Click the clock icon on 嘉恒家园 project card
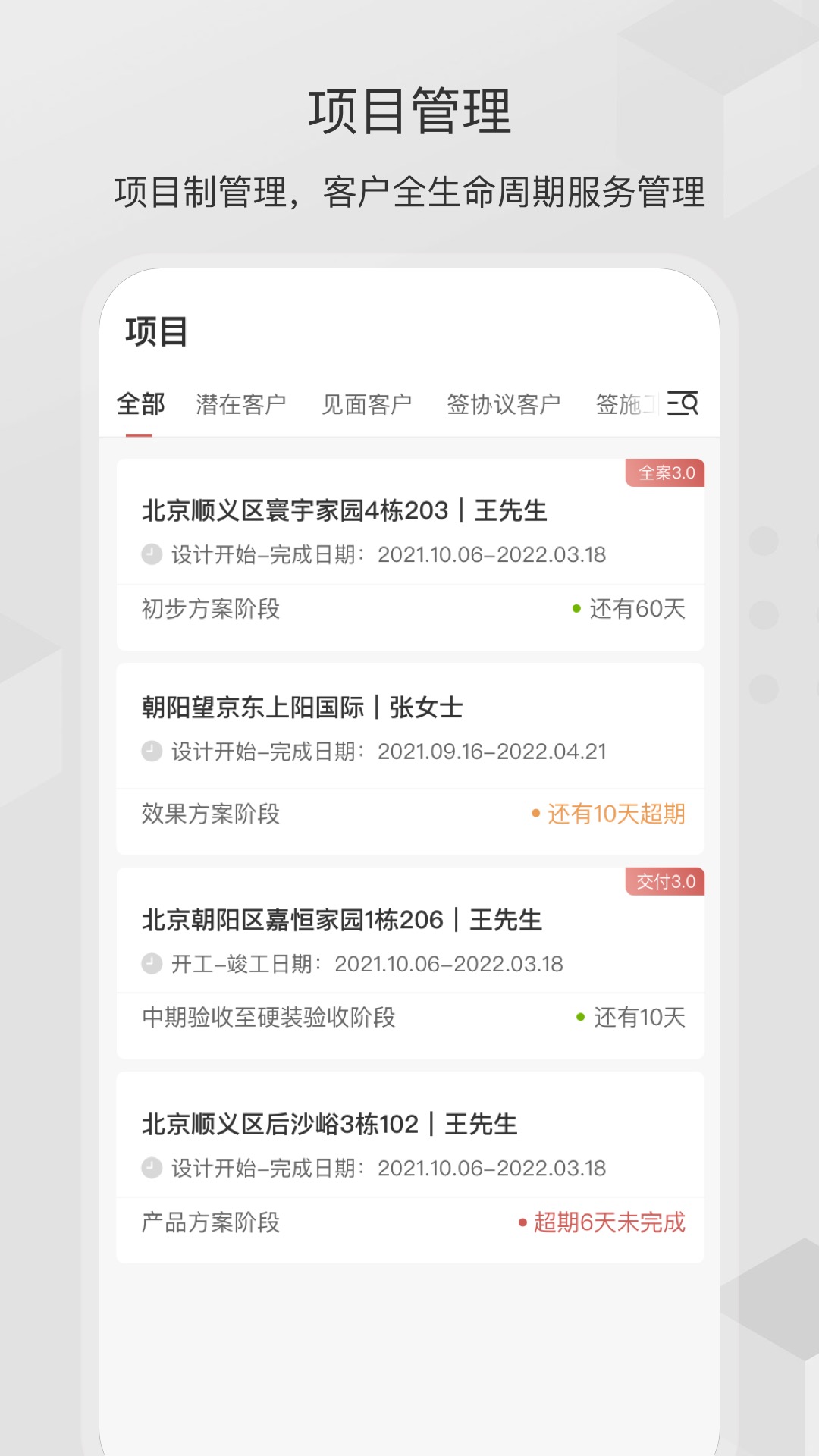Screen dimensions: 819x1456 coord(152,964)
